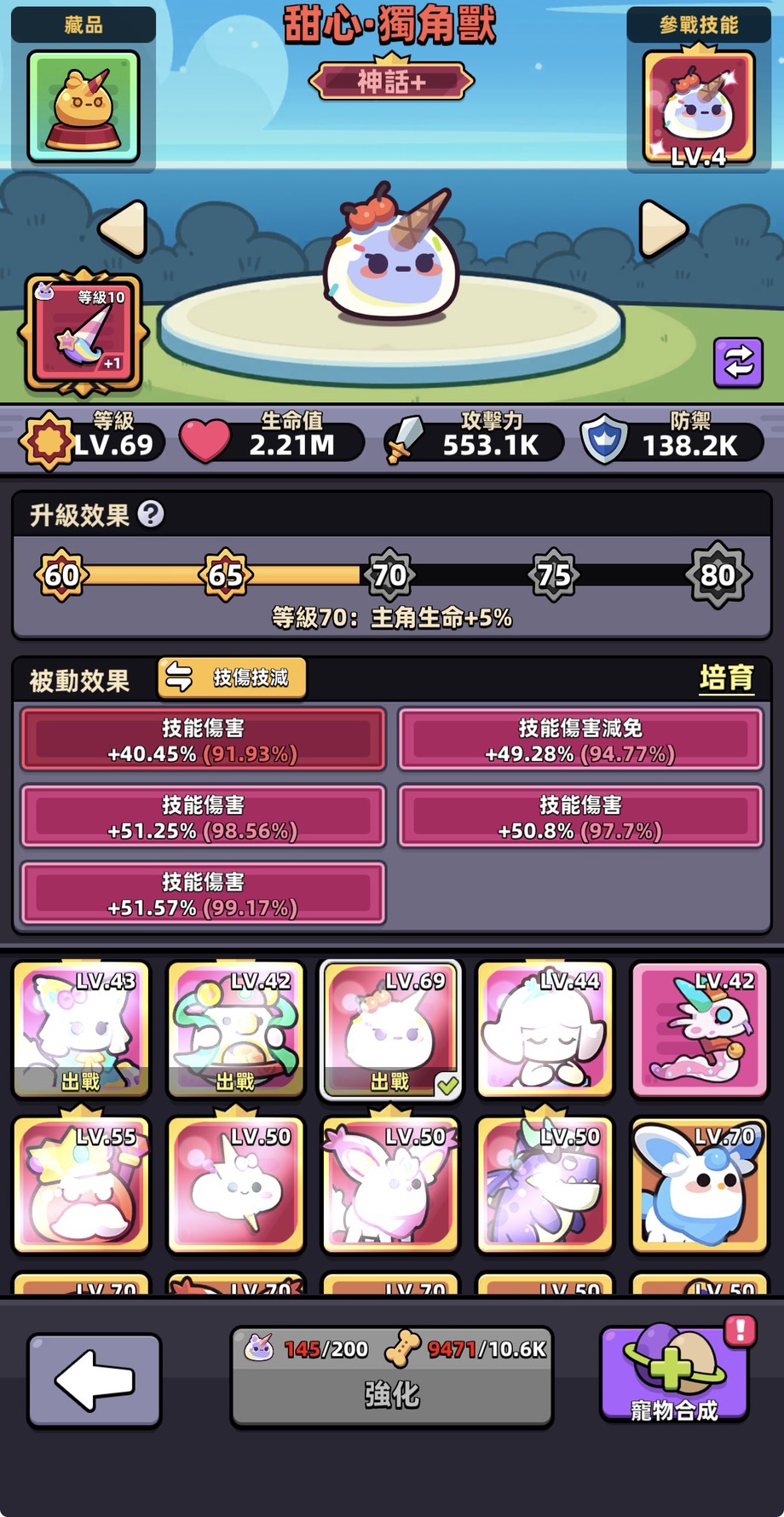Open the 升級效果 help question mark
The width and height of the screenshot is (784, 1517).
(151, 514)
